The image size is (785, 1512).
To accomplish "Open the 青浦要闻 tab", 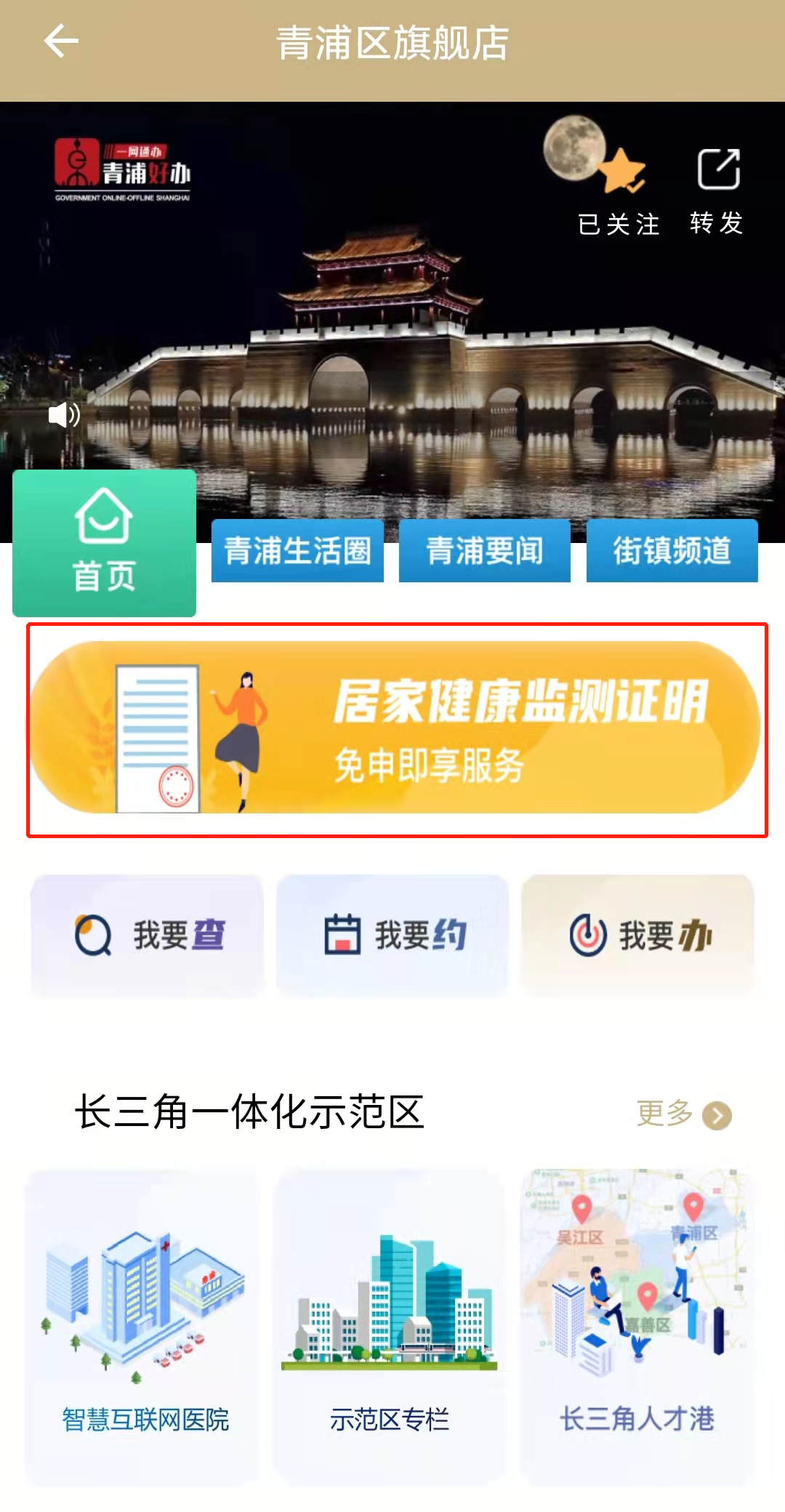I will [x=484, y=550].
